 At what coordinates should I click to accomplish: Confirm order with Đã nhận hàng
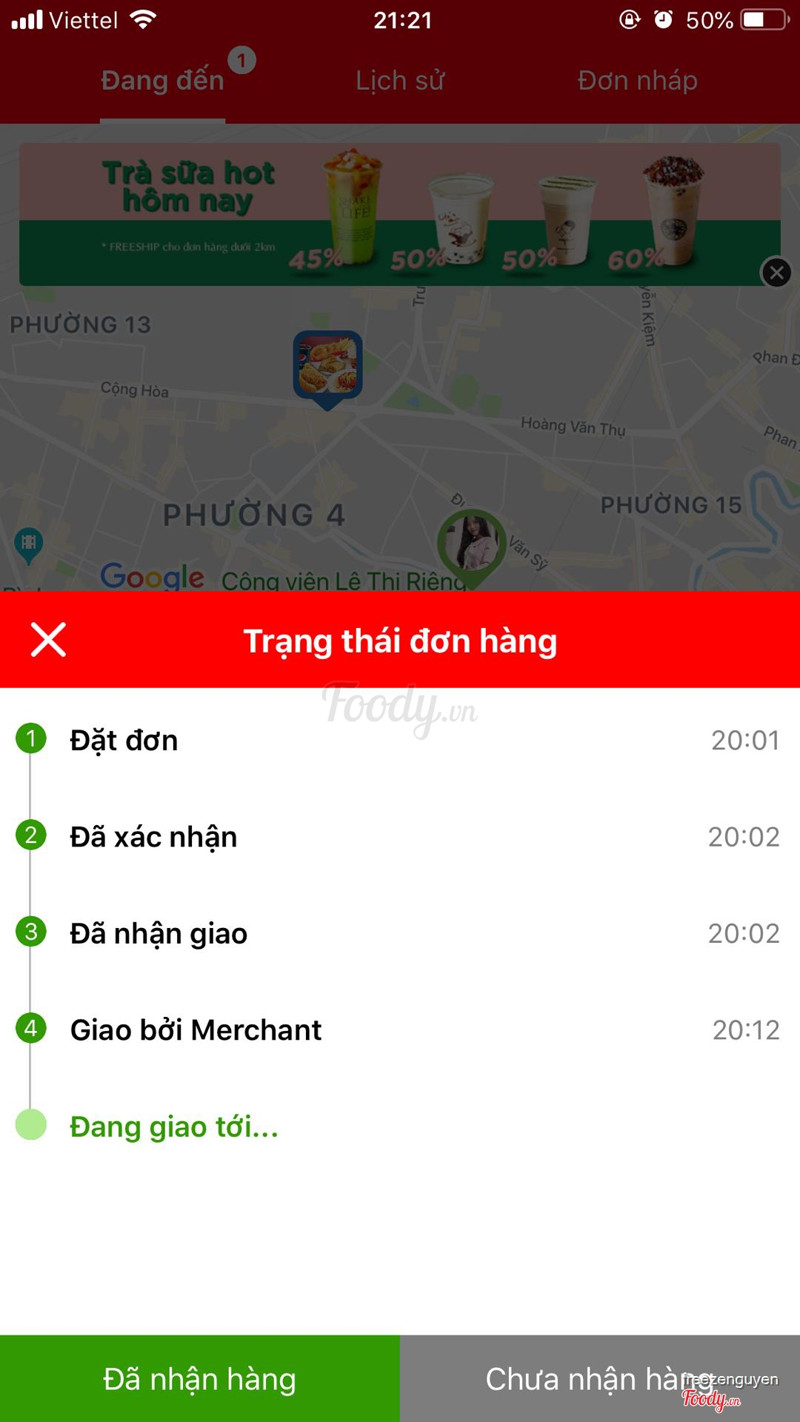(200, 1379)
